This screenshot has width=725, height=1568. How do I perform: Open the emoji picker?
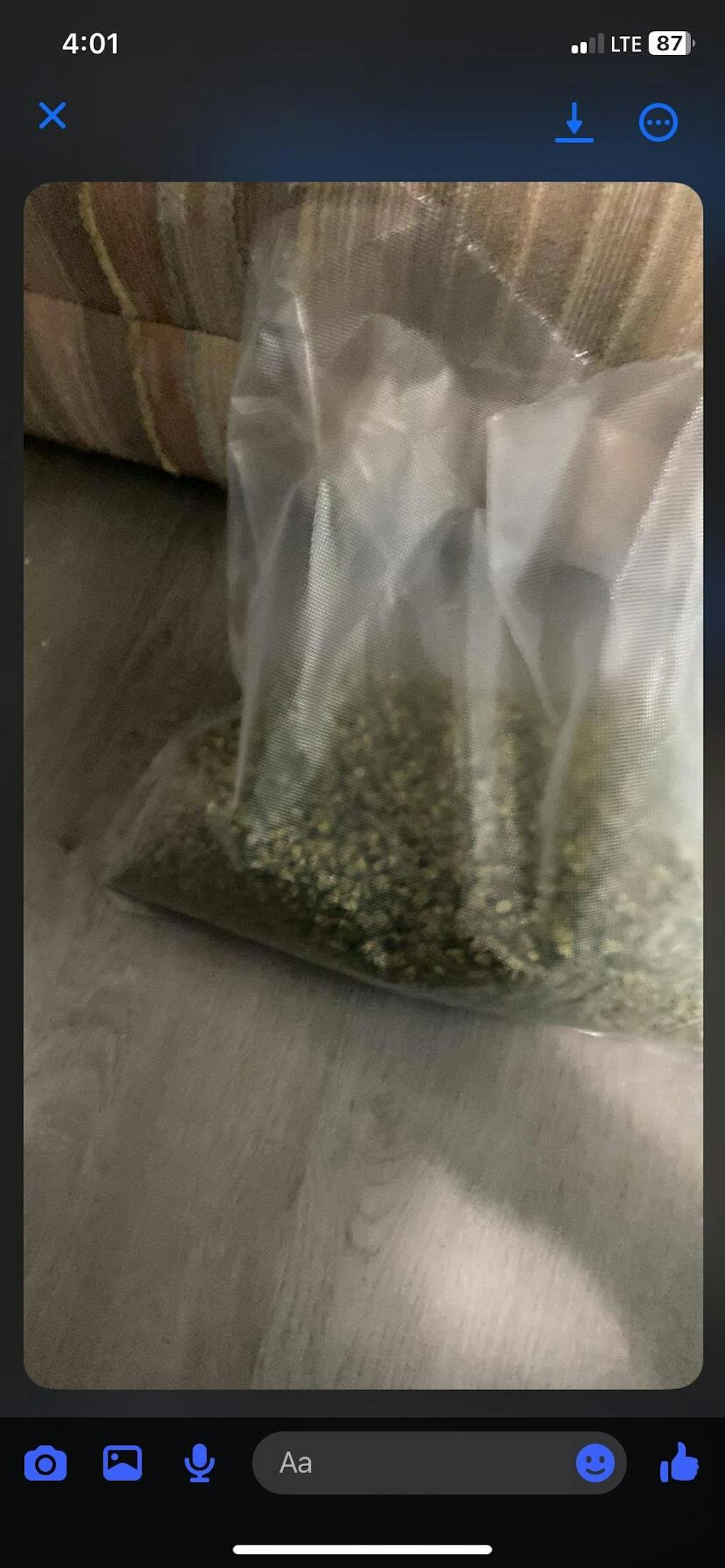pyautogui.click(x=595, y=1463)
